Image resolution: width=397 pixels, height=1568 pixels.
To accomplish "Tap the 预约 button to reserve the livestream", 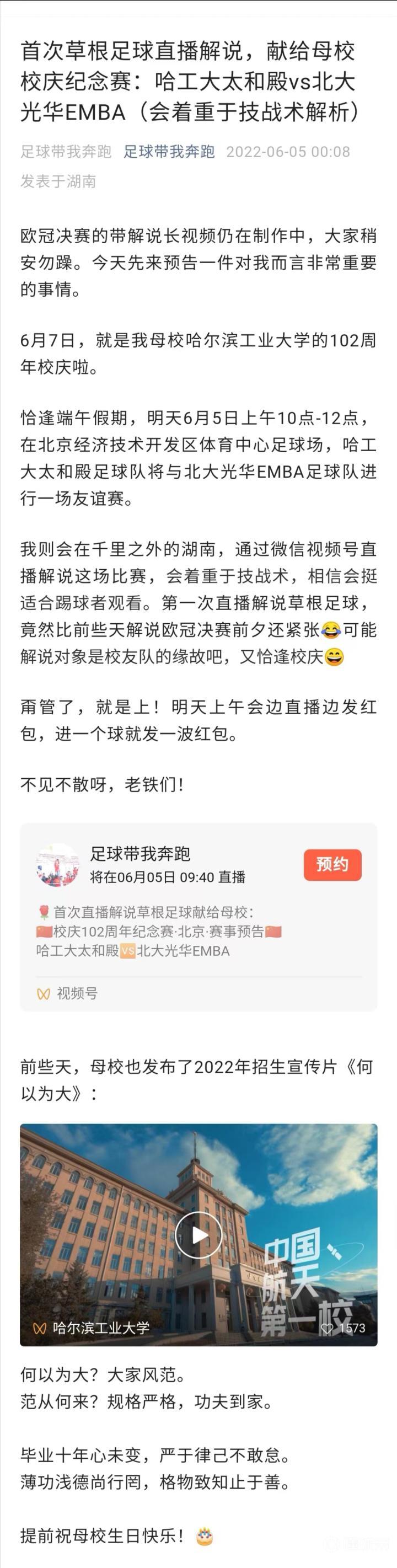I will coord(332,864).
